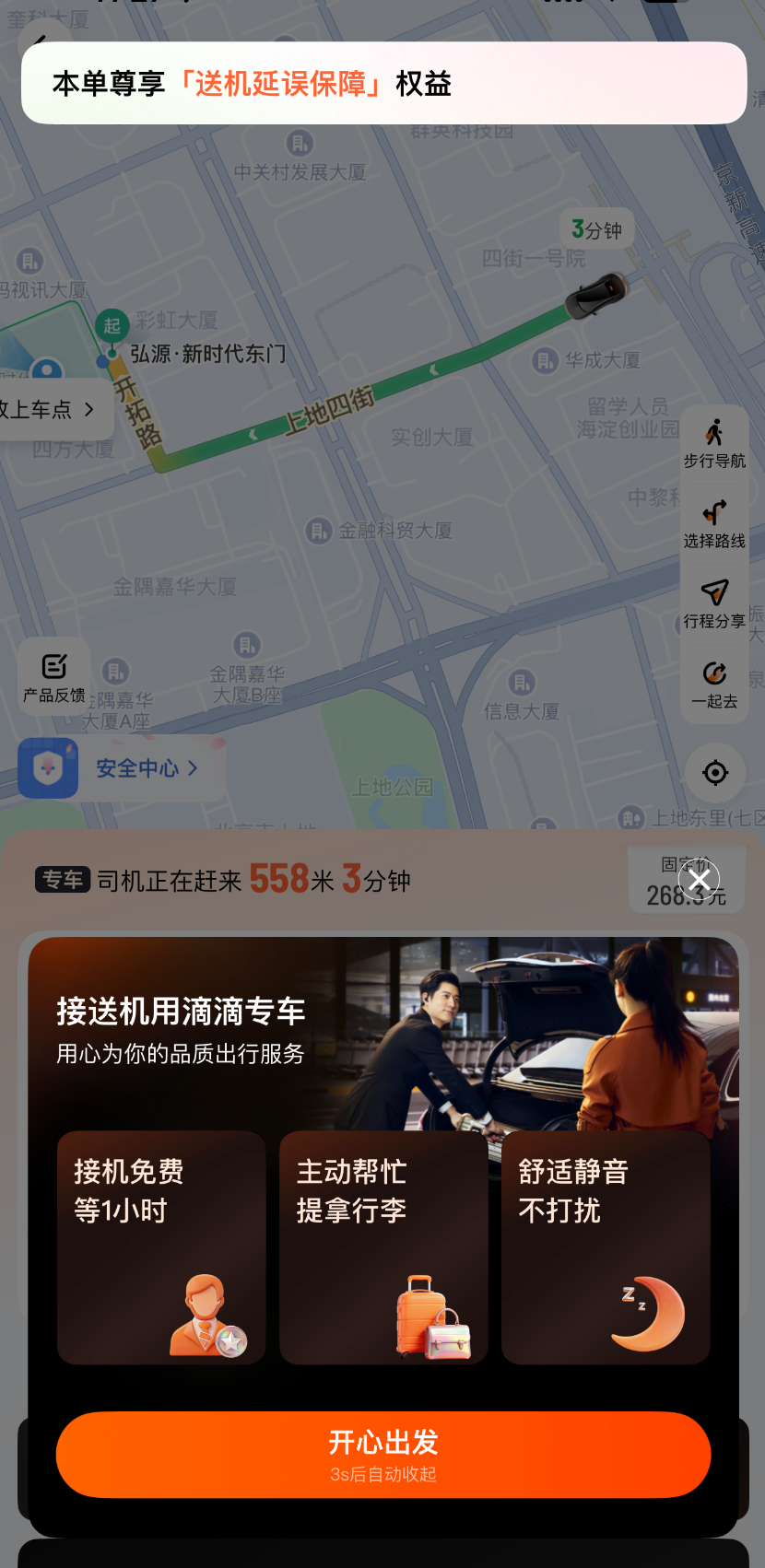Tap the 开心出发 button
This screenshot has width=765, height=1568.
tap(382, 1454)
